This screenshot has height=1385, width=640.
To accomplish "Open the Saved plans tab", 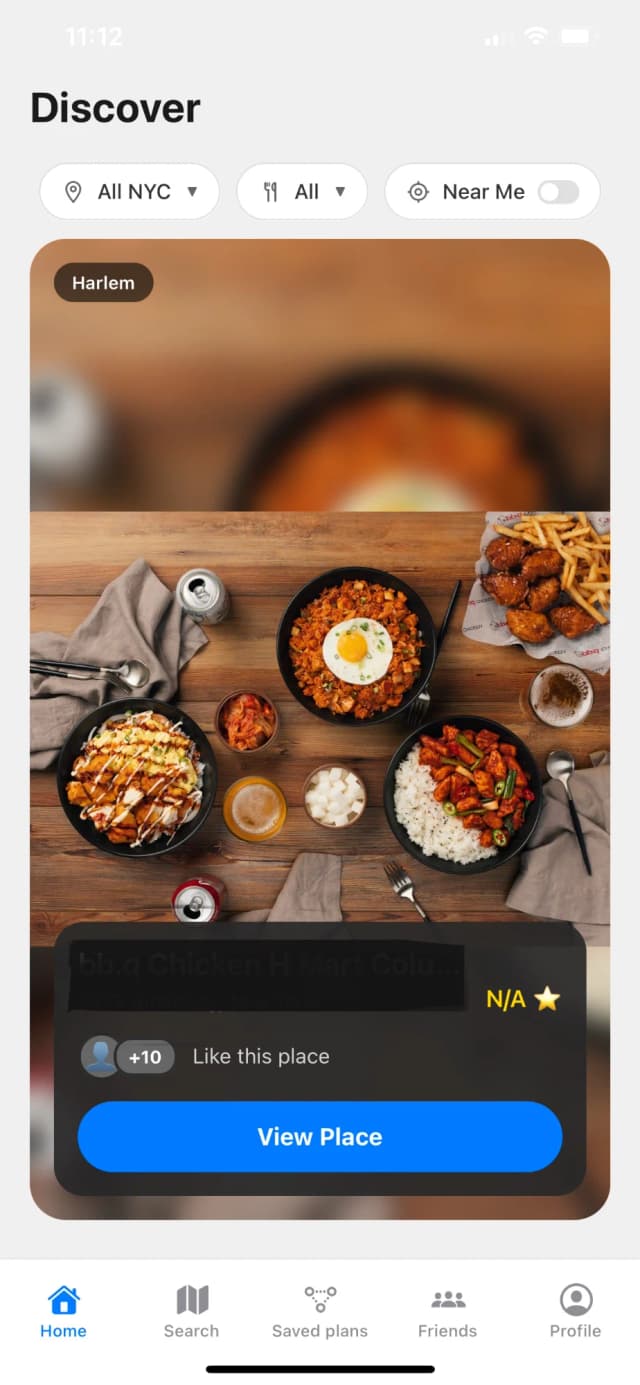I will coord(320,1312).
